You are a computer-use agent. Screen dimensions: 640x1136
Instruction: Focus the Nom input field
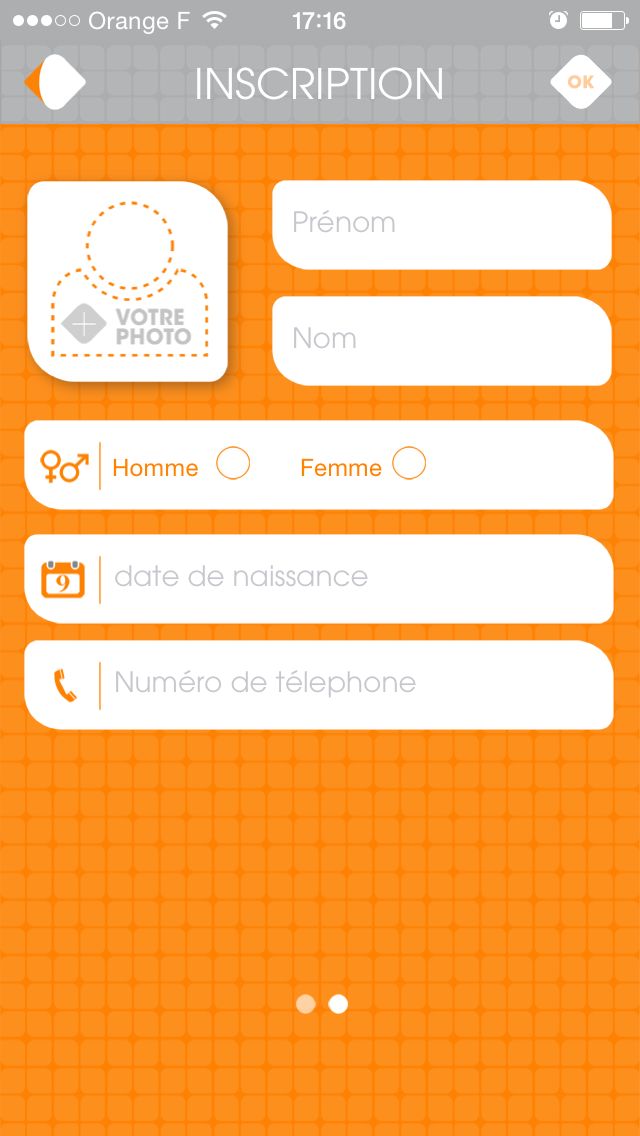click(442, 341)
